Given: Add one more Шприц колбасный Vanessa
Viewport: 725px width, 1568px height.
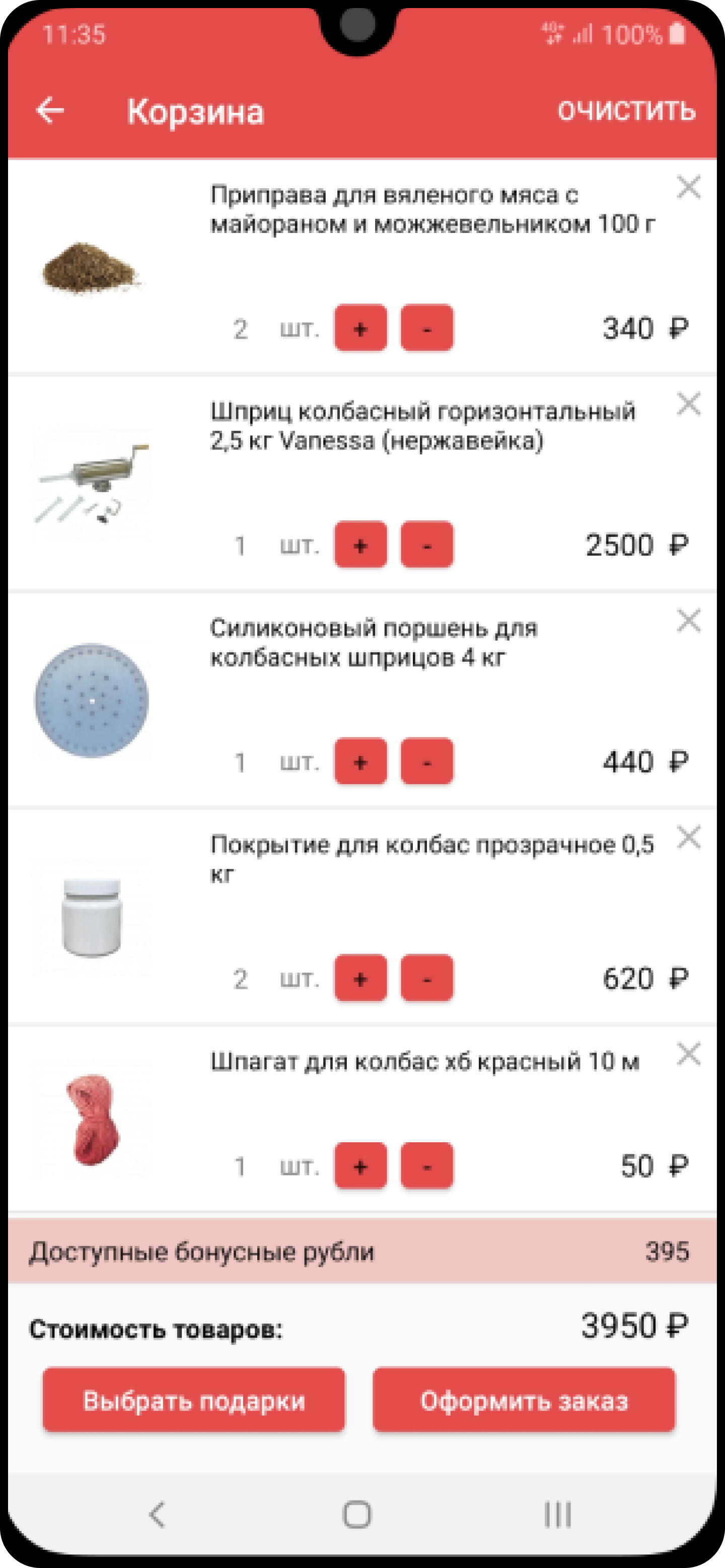Looking at the screenshot, I should 360,545.
